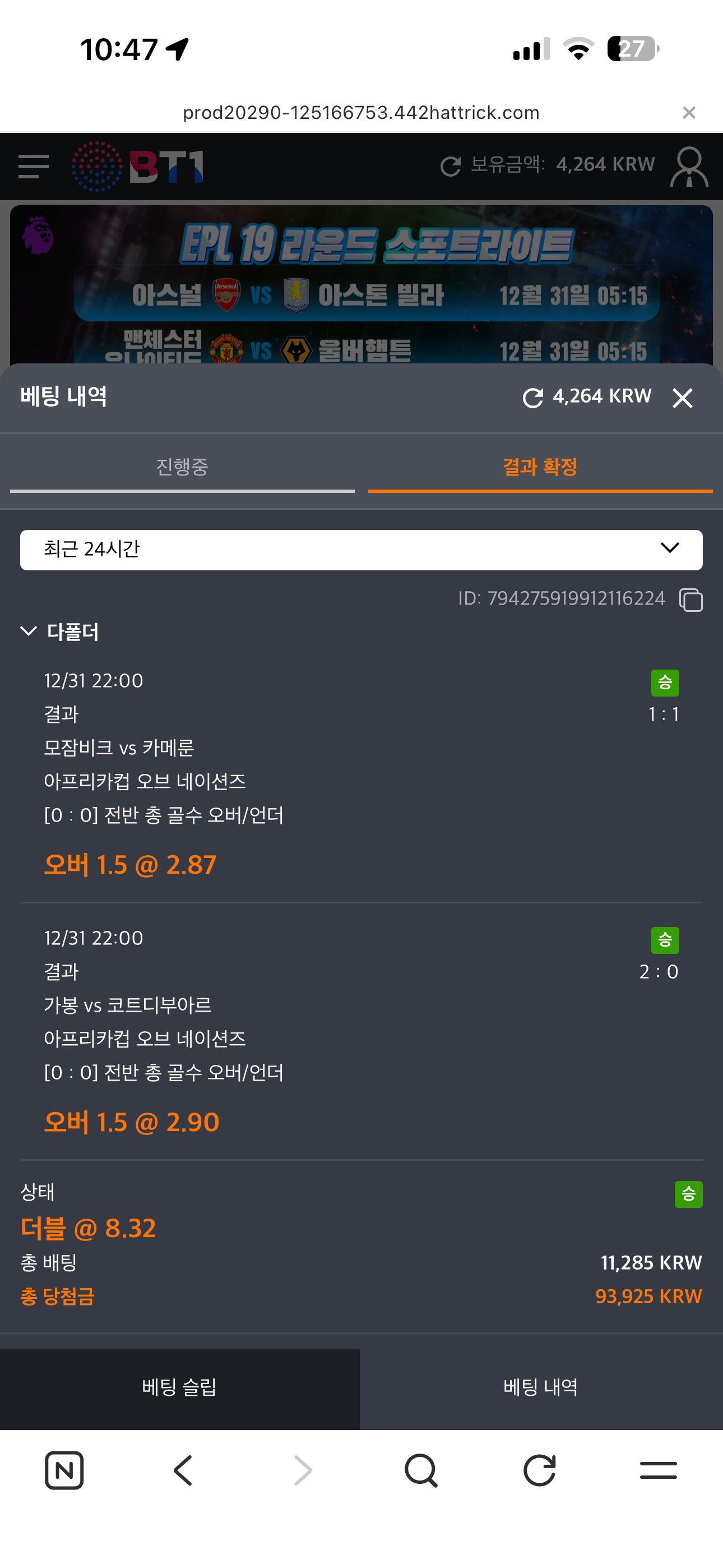723x1568 pixels.
Task: Switch to the 결과 확정 tab
Action: pyautogui.click(x=540, y=467)
